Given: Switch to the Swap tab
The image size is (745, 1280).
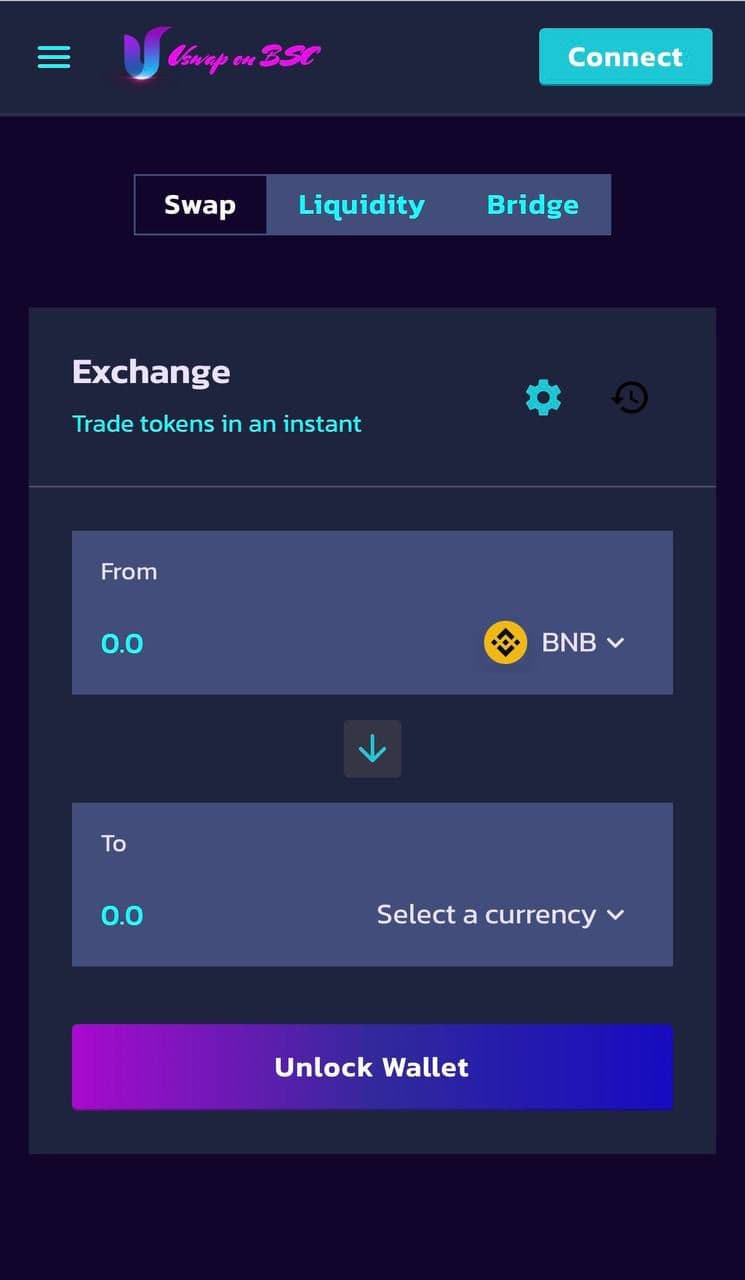Looking at the screenshot, I should pos(200,205).
